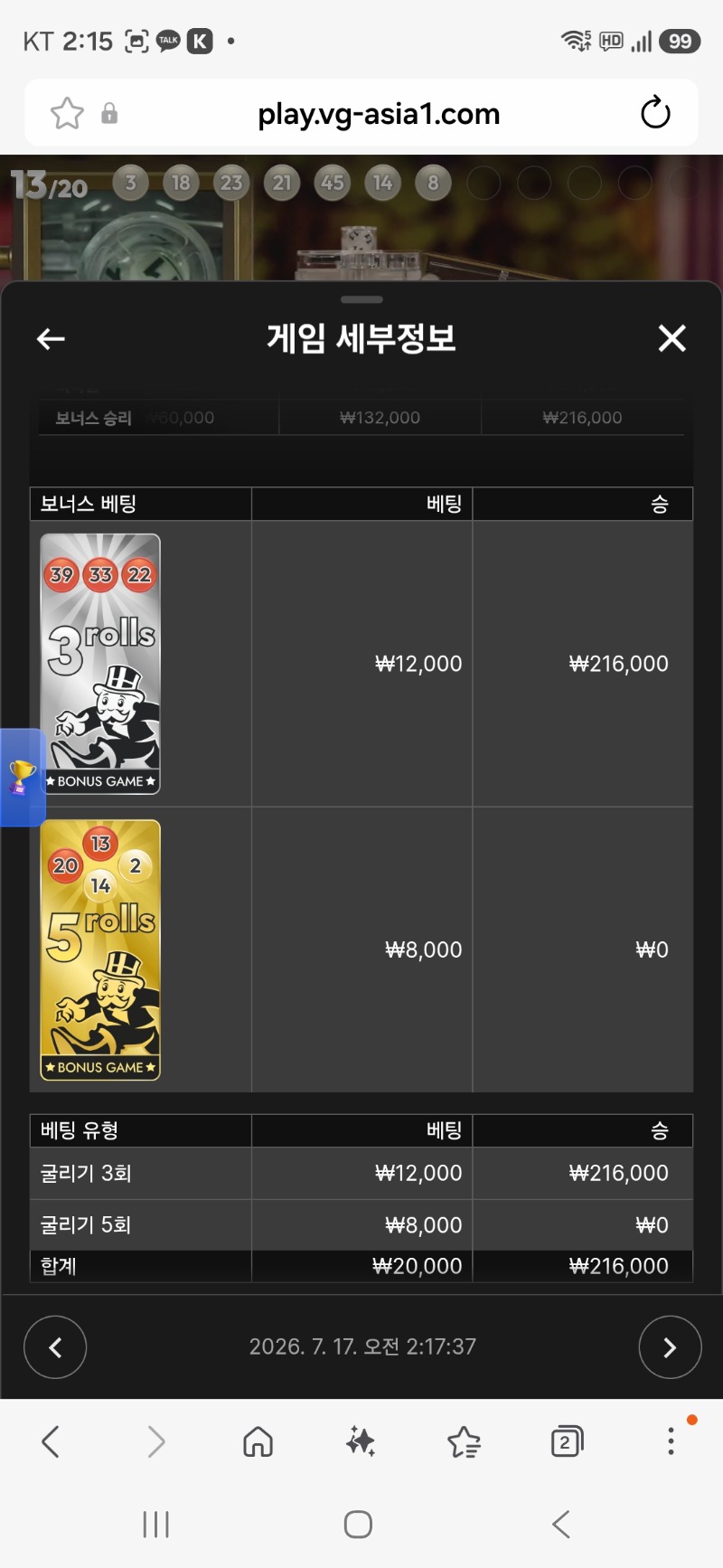Open the browser's tab switcher
This screenshot has width=723, height=1568.
click(x=567, y=1441)
